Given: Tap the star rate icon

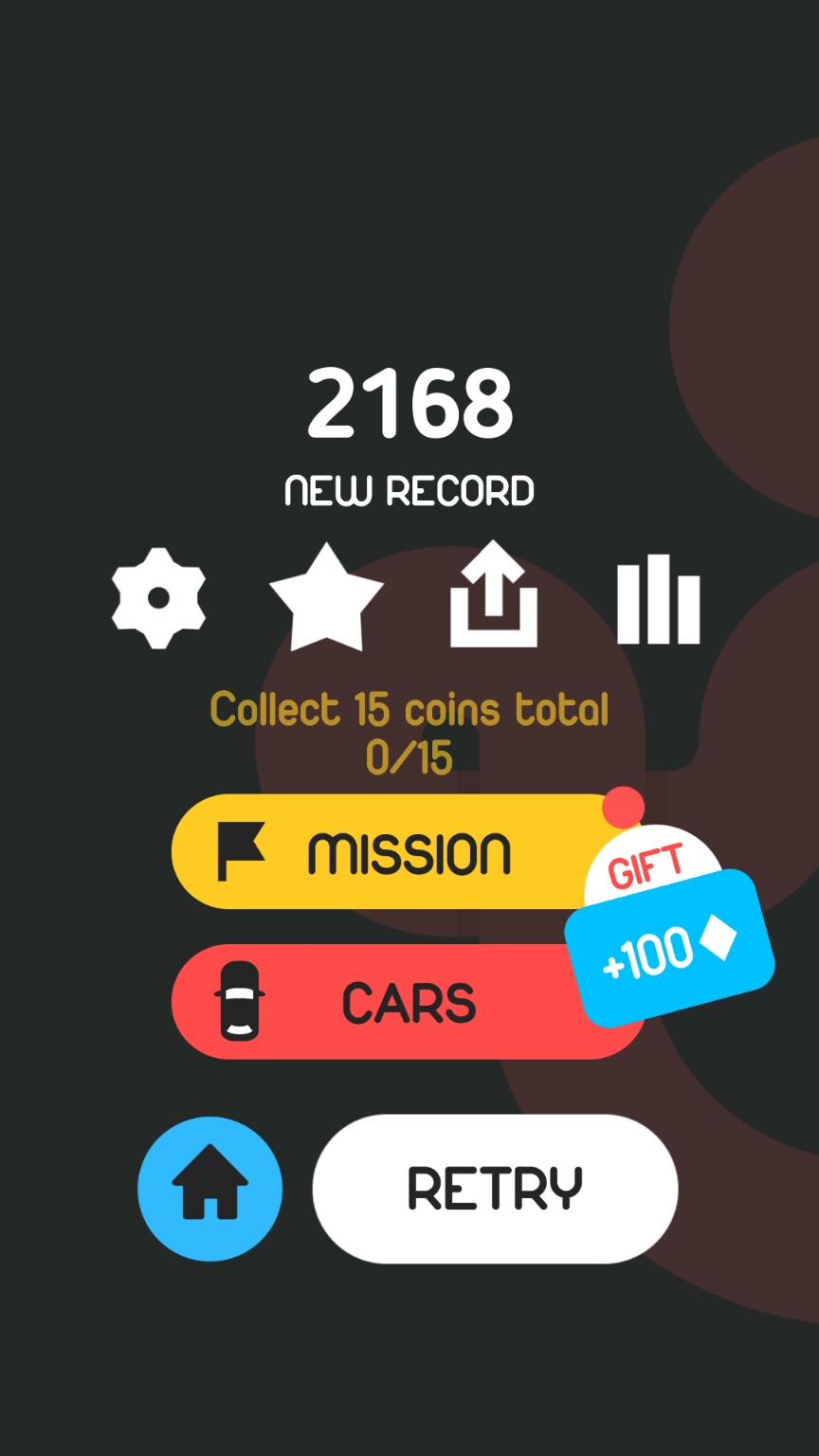Looking at the screenshot, I should tap(326, 599).
